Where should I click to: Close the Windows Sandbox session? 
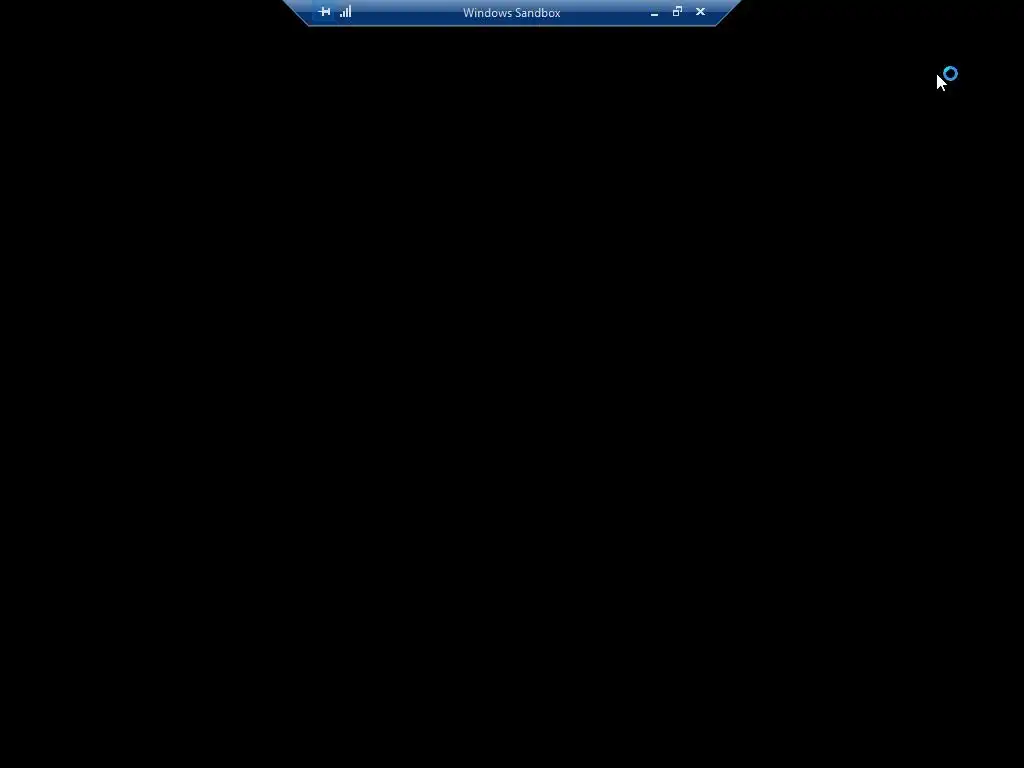(x=700, y=12)
